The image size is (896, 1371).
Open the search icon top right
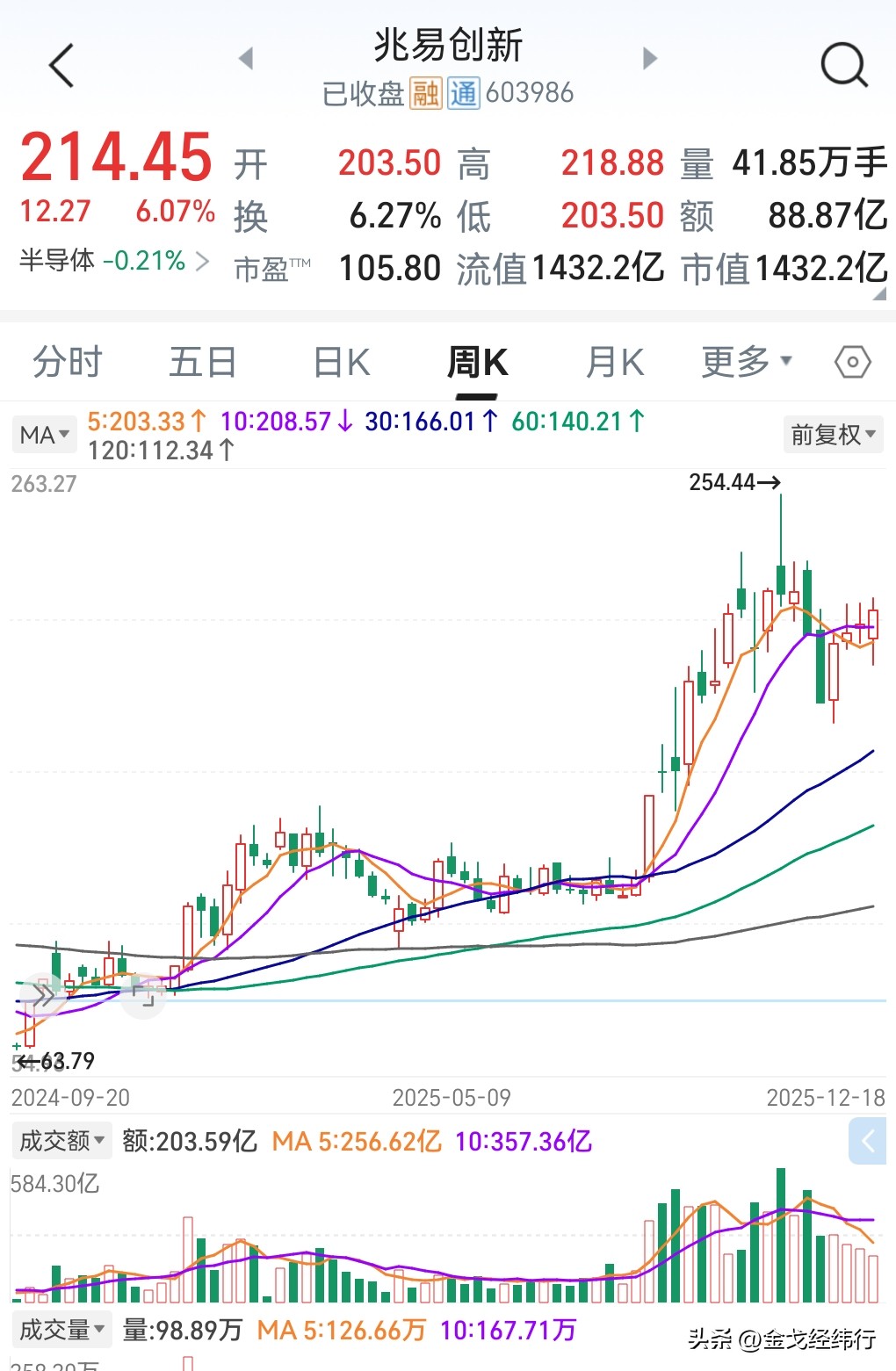(842, 64)
